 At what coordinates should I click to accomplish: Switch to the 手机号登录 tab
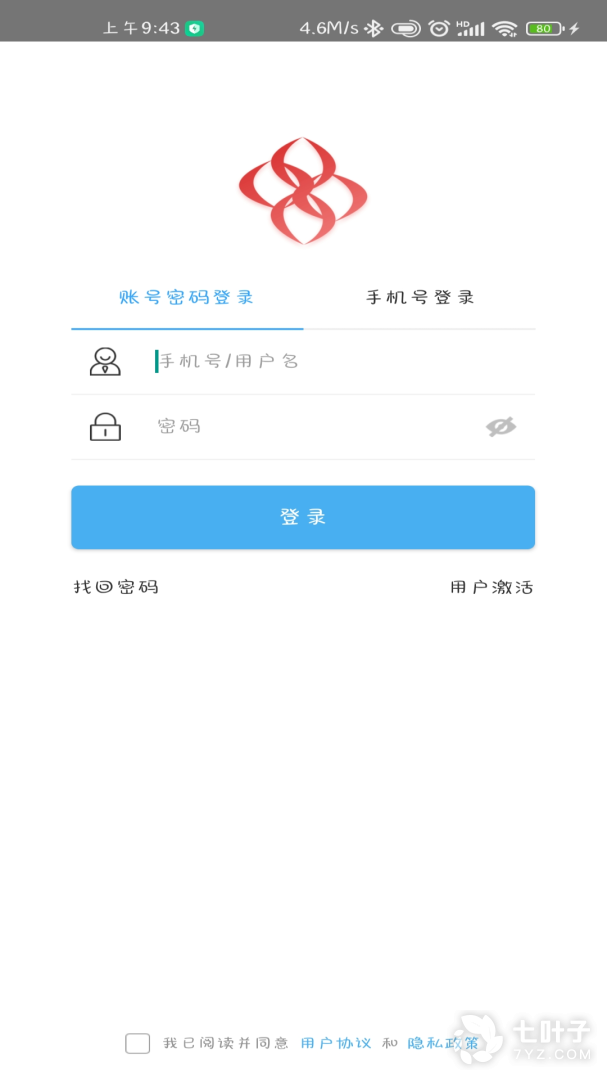click(x=419, y=297)
